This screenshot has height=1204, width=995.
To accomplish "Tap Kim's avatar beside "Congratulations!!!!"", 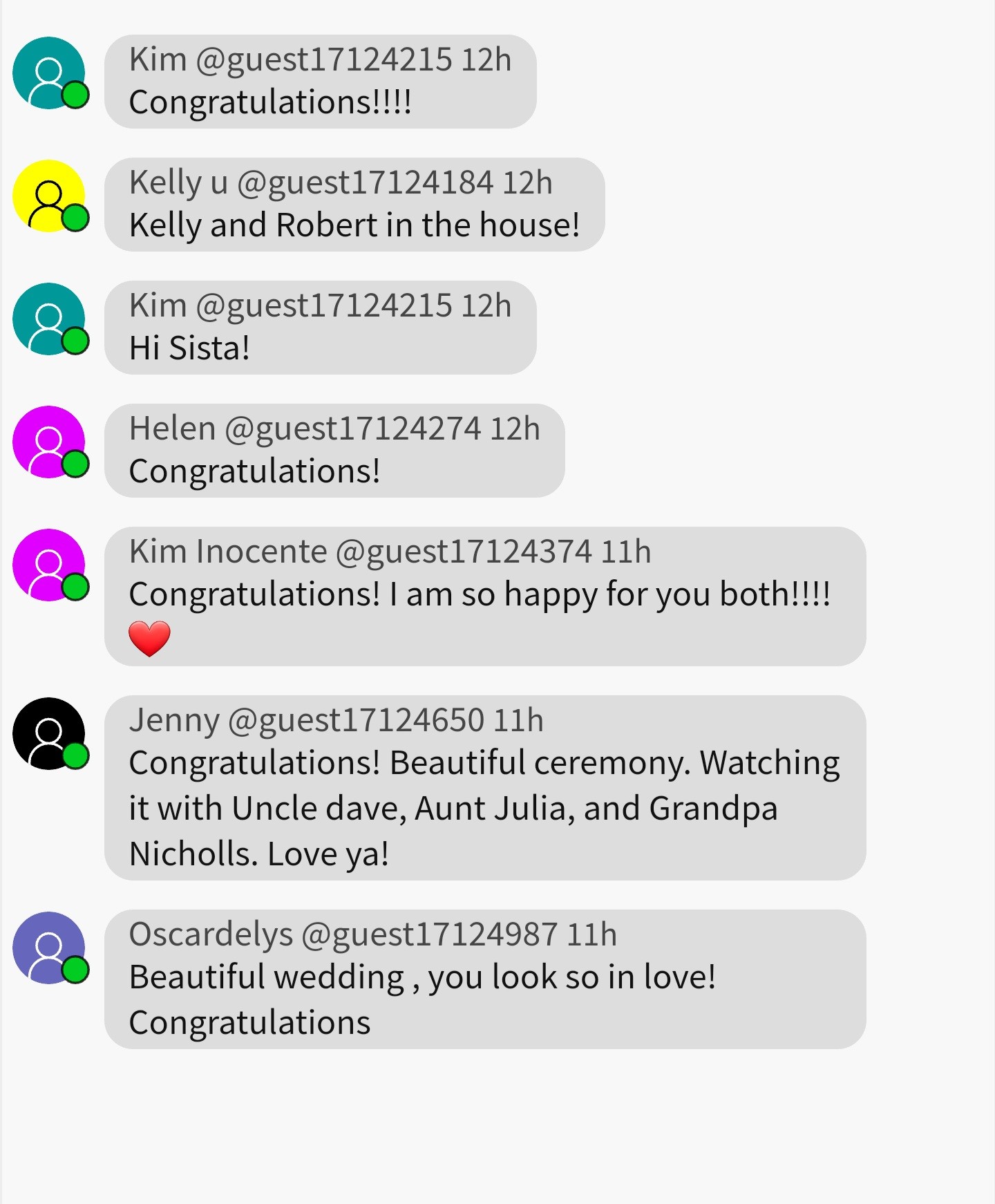I will coord(48,73).
